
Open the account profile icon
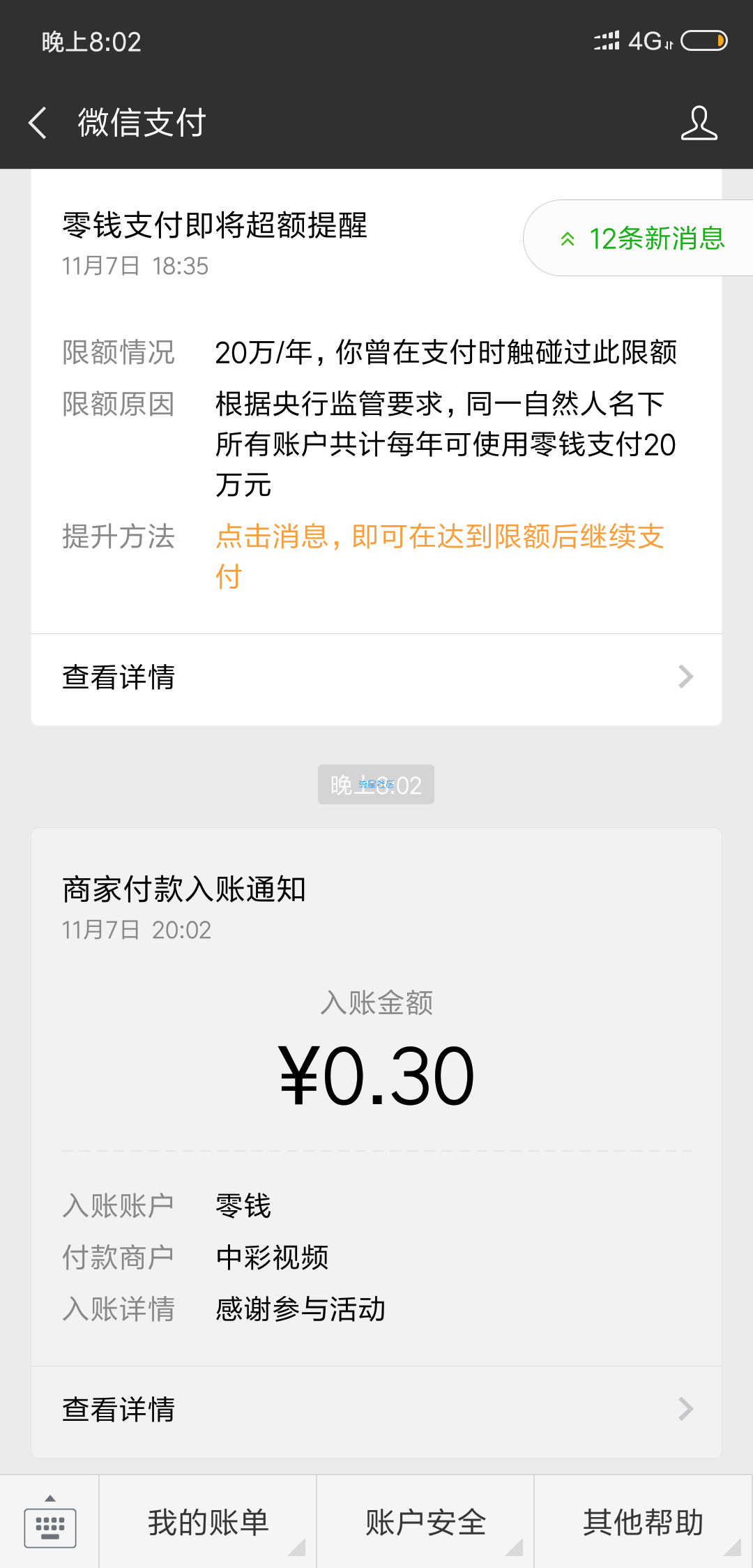point(699,123)
